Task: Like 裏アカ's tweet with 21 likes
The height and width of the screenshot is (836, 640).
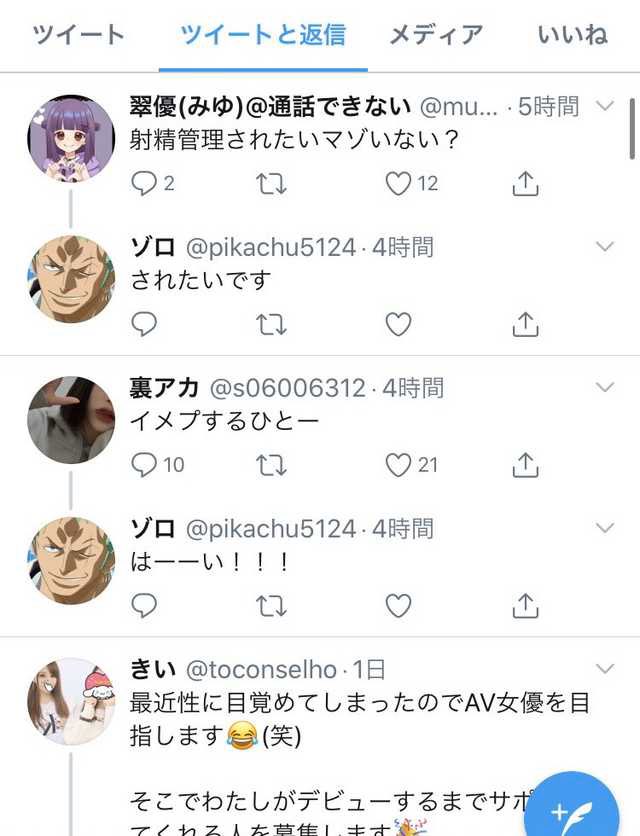Action: [x=398, y=465]
